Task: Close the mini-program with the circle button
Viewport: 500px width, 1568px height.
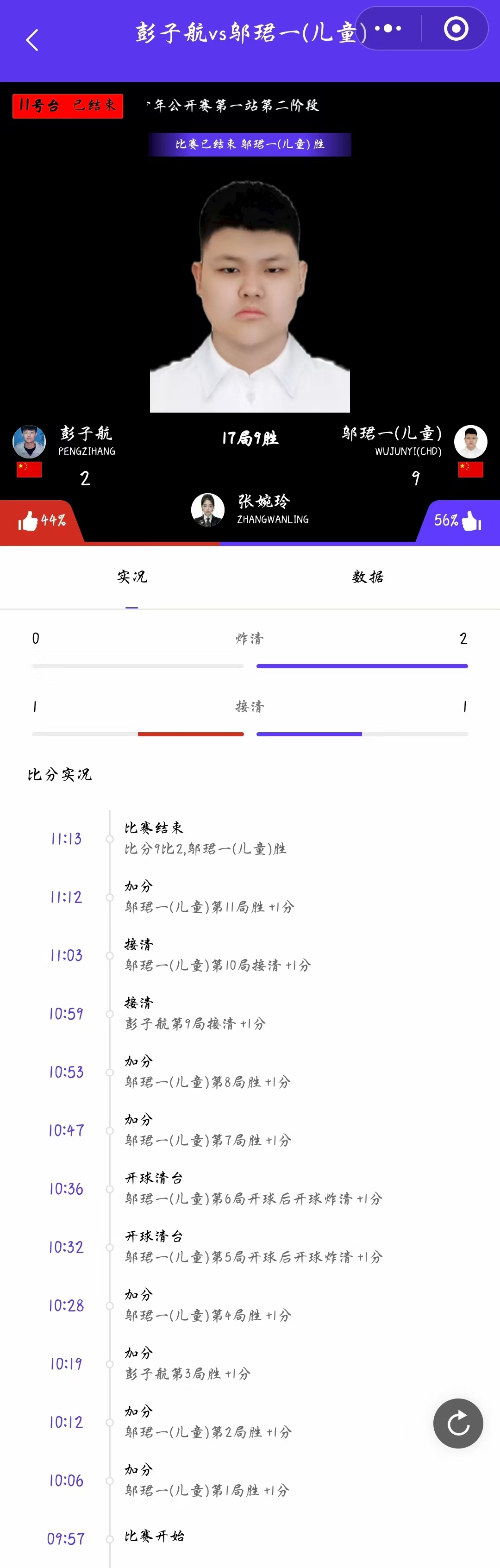Action: [x=456, y=29]
